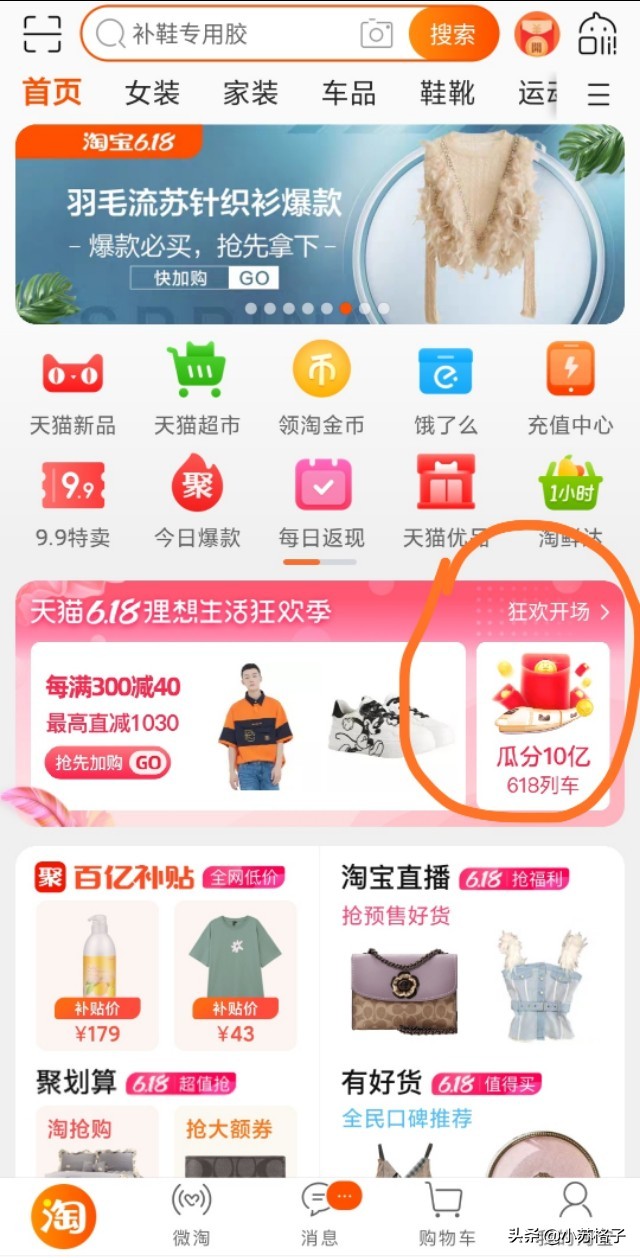Open the red envelope icon
Viewport: 640px width, 1258px height.
click(x=538, y=36)
